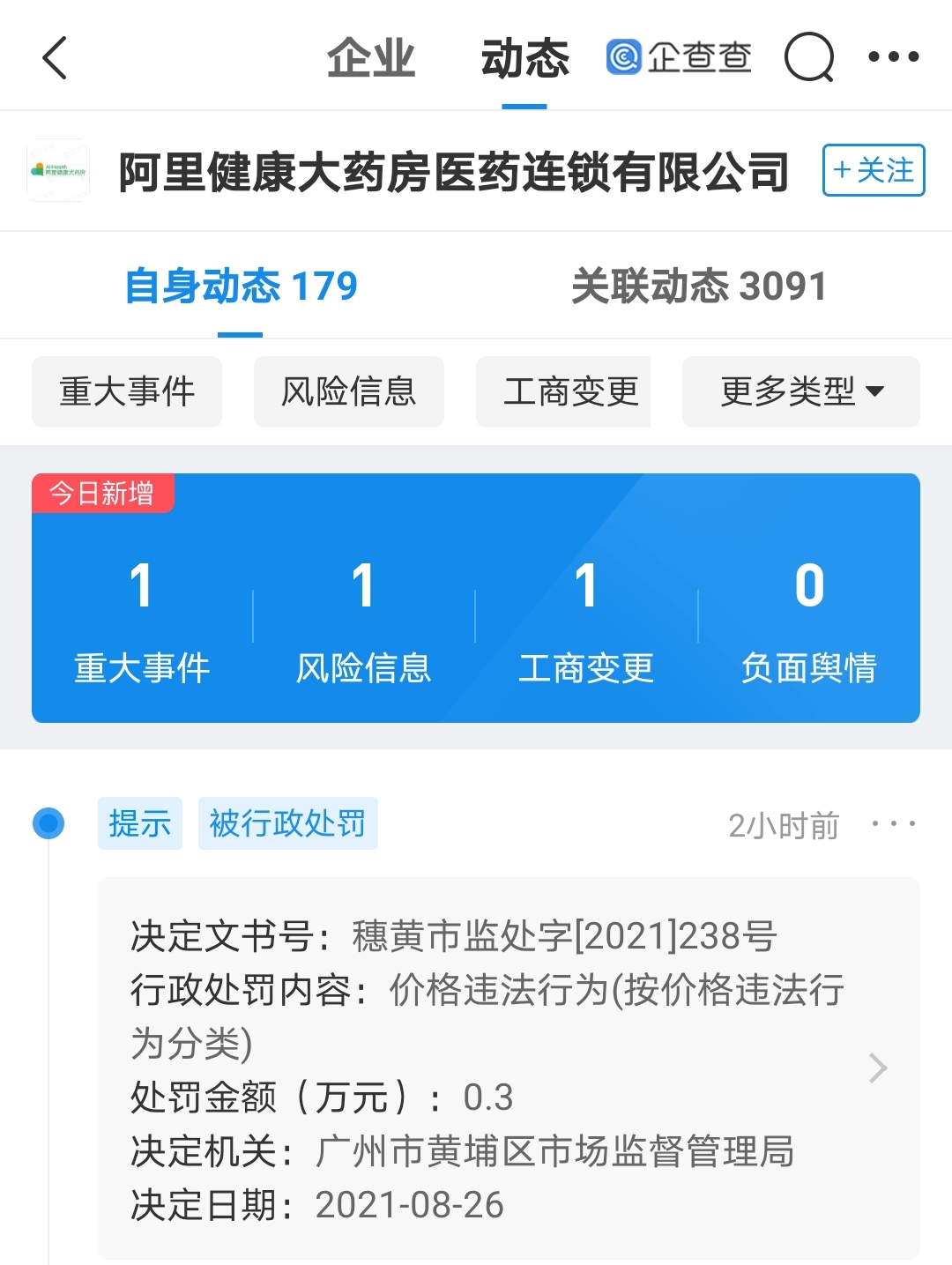952x1265 pixels.
Task: Select the 关联动态 3091 tab
Action: (699, 286)
